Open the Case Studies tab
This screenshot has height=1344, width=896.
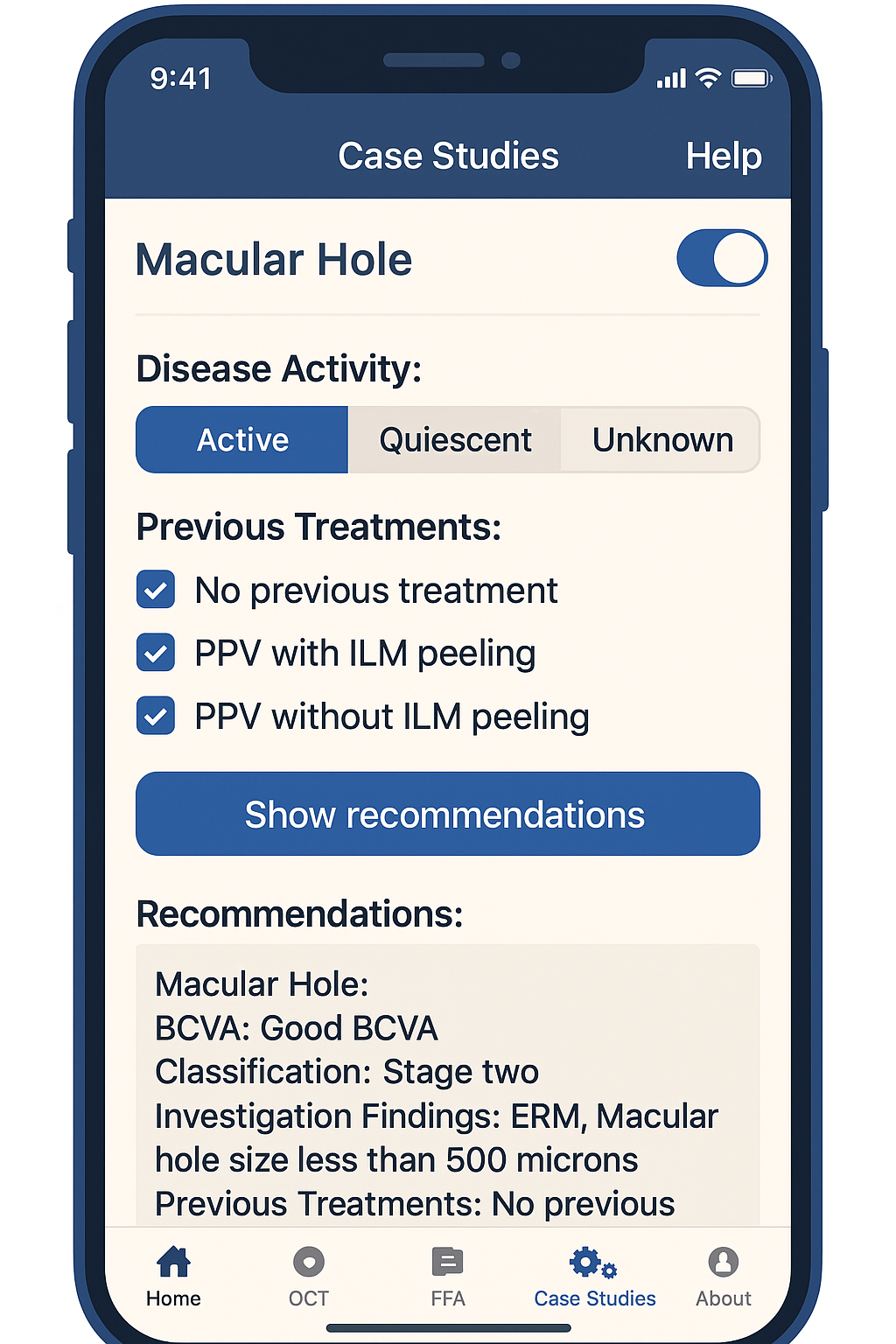(x=594, y=1277)
